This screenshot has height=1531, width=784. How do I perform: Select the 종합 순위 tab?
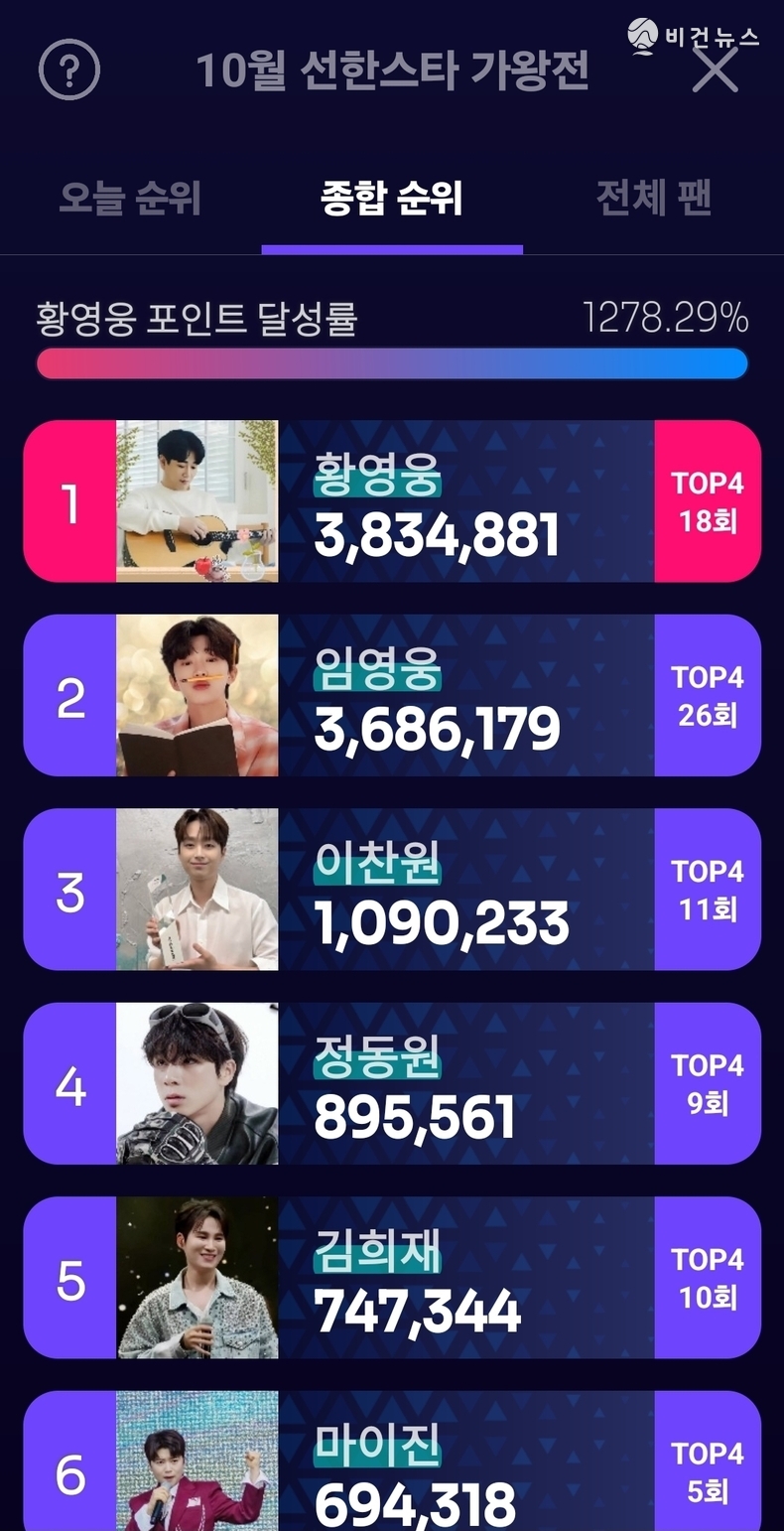point(392,199)
